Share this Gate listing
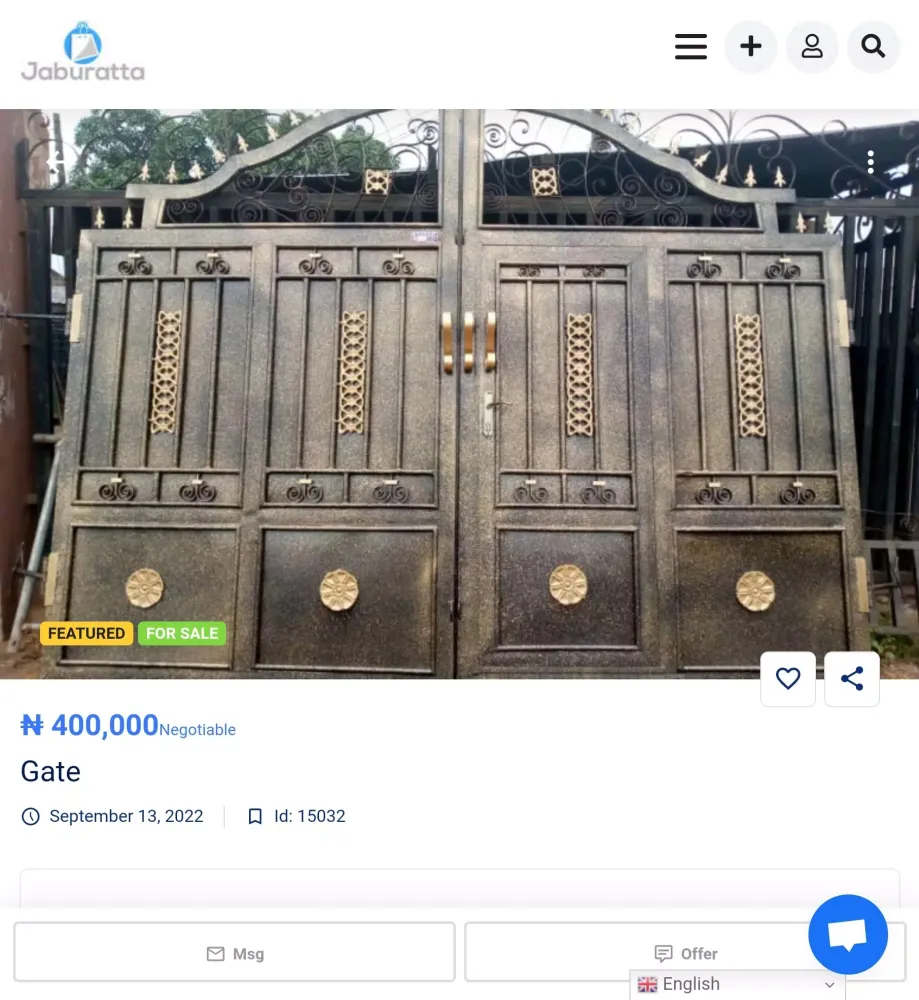The image size is (919, 1000). pyautogui.click(x=852, y=679)
